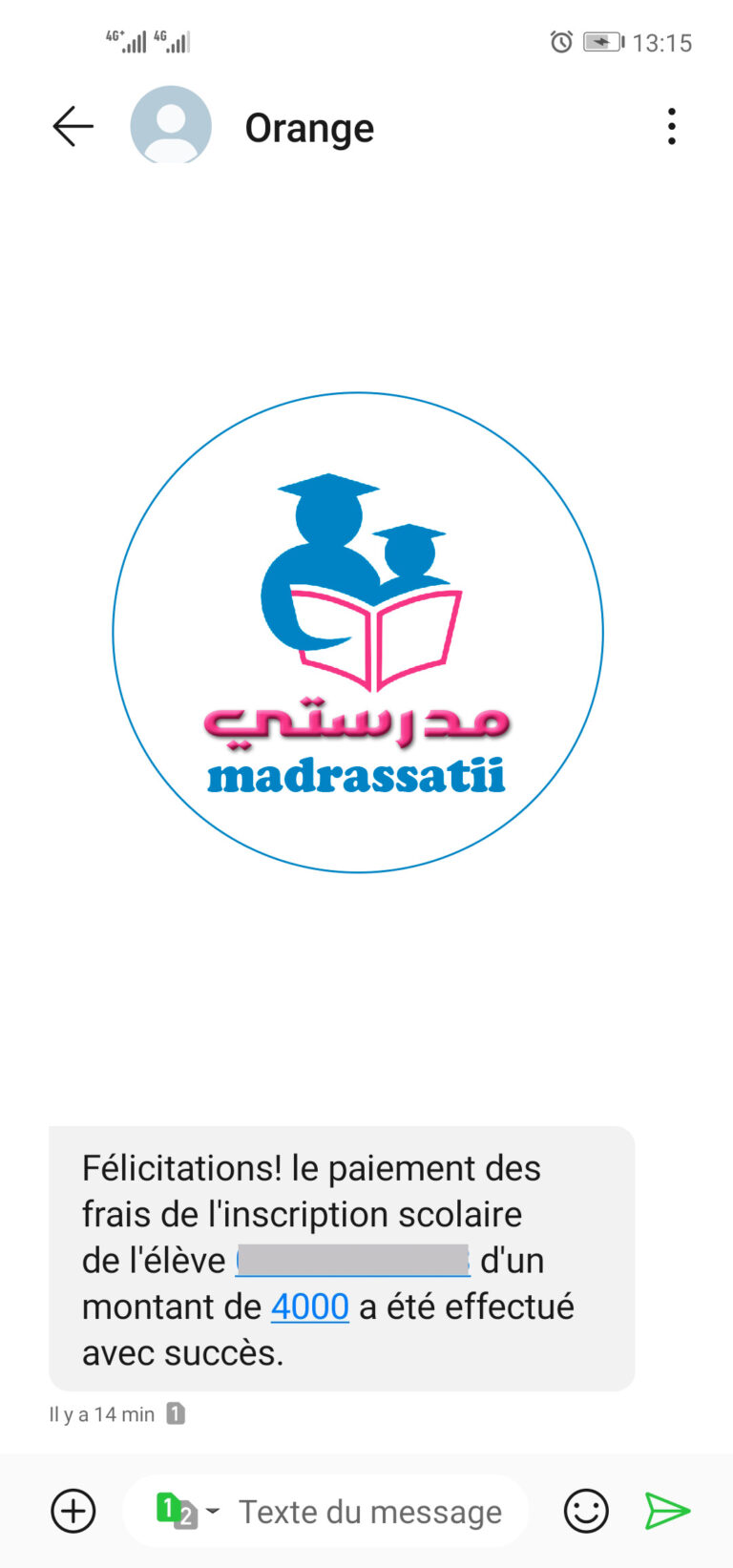Viewport: 733px width, 1568px height.
Task: Go back to the conversations list
Action: 73,126
